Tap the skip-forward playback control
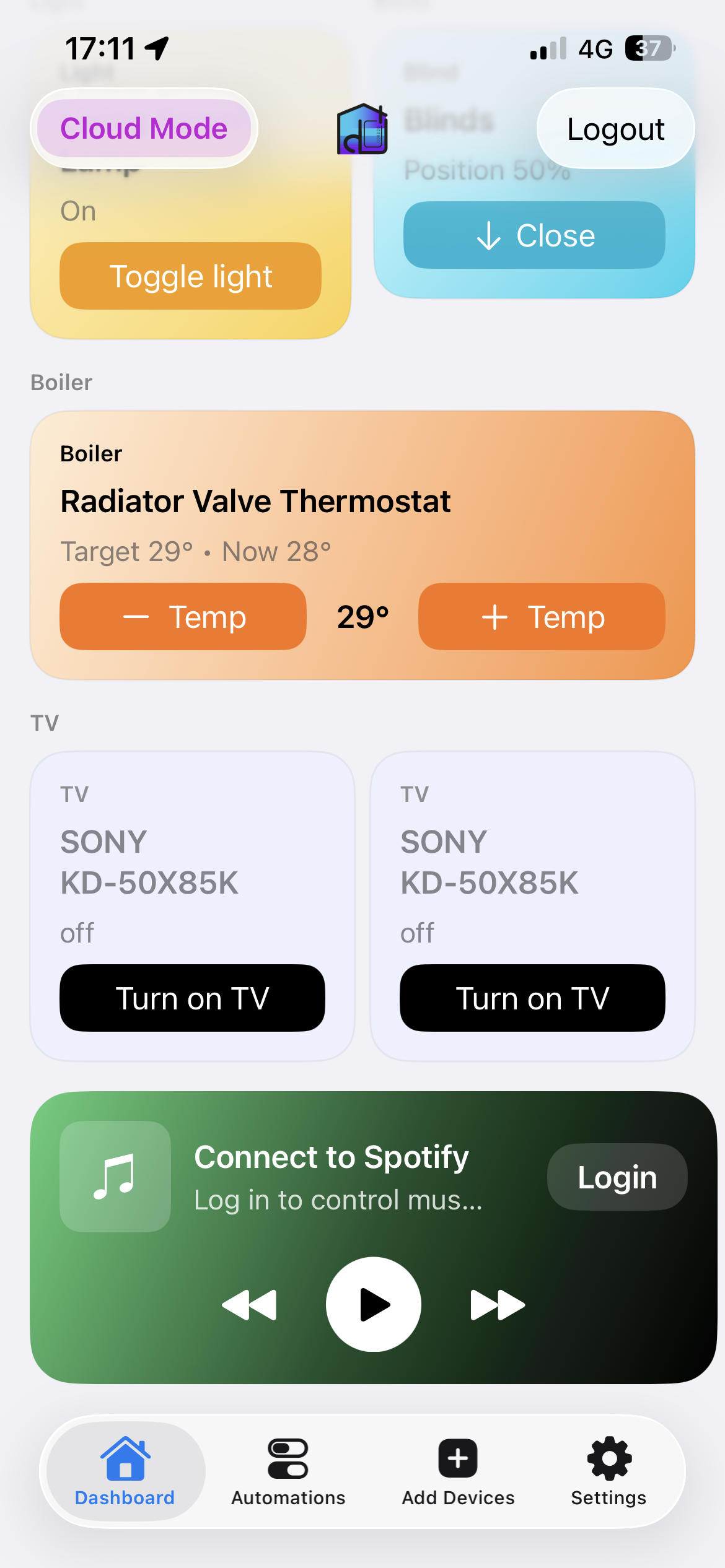Screen dimensions: 725x1568 pyautogui.click(x=498, y=1304)
